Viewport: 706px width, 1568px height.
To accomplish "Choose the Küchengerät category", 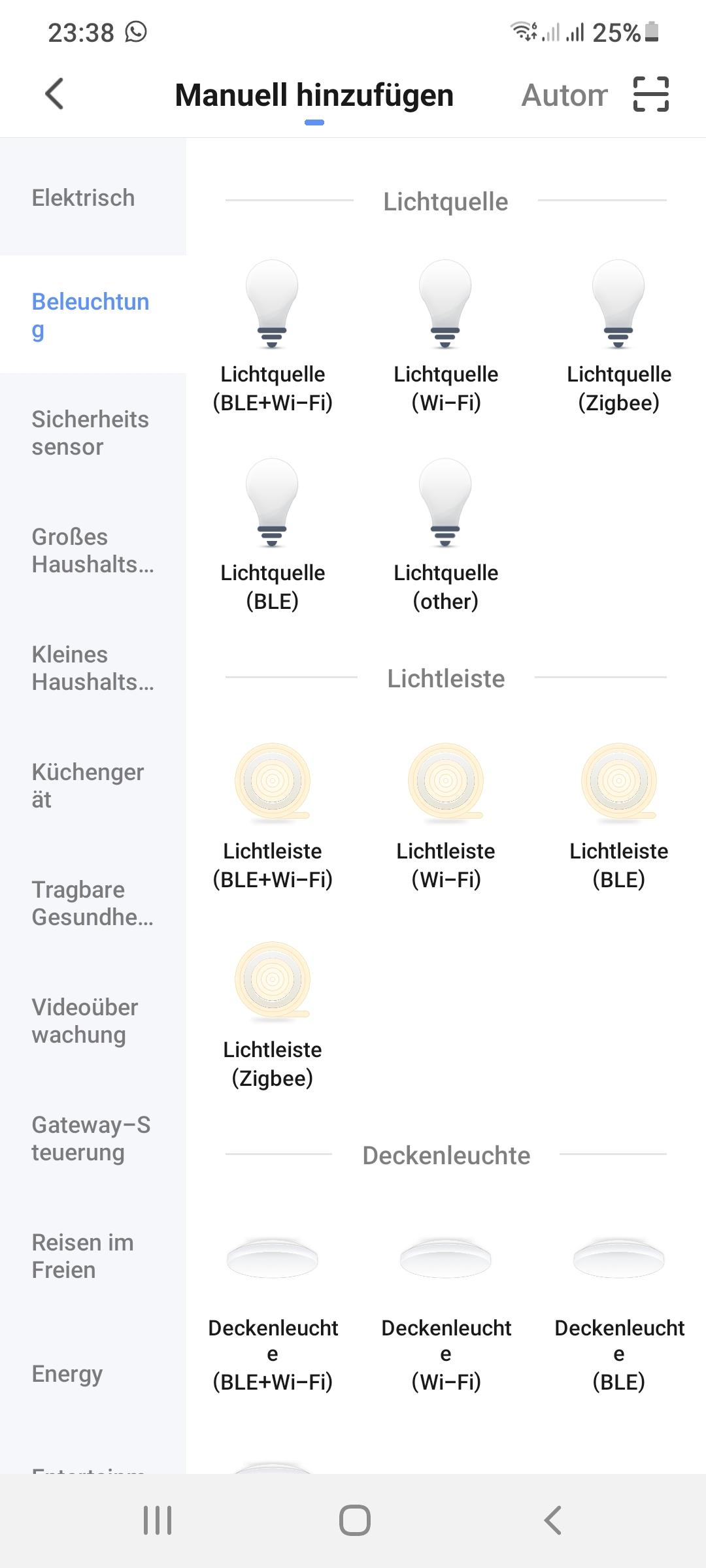I will 93,785.
